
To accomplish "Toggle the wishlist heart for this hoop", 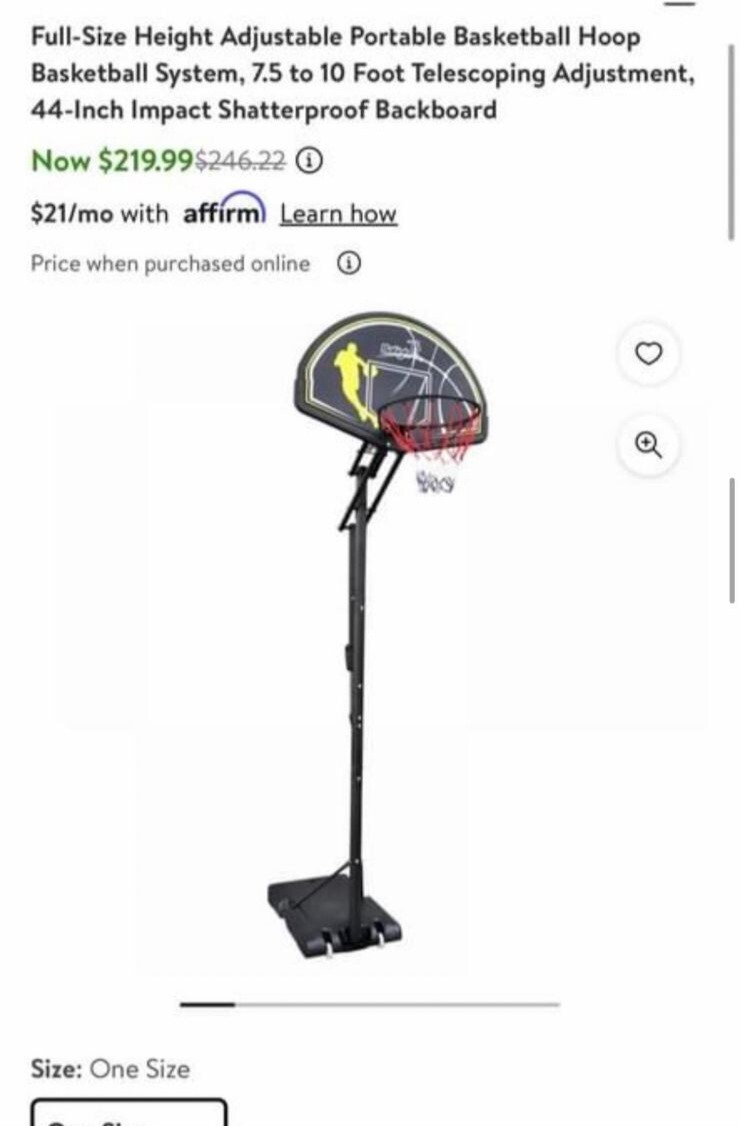I will coord(648,354).
